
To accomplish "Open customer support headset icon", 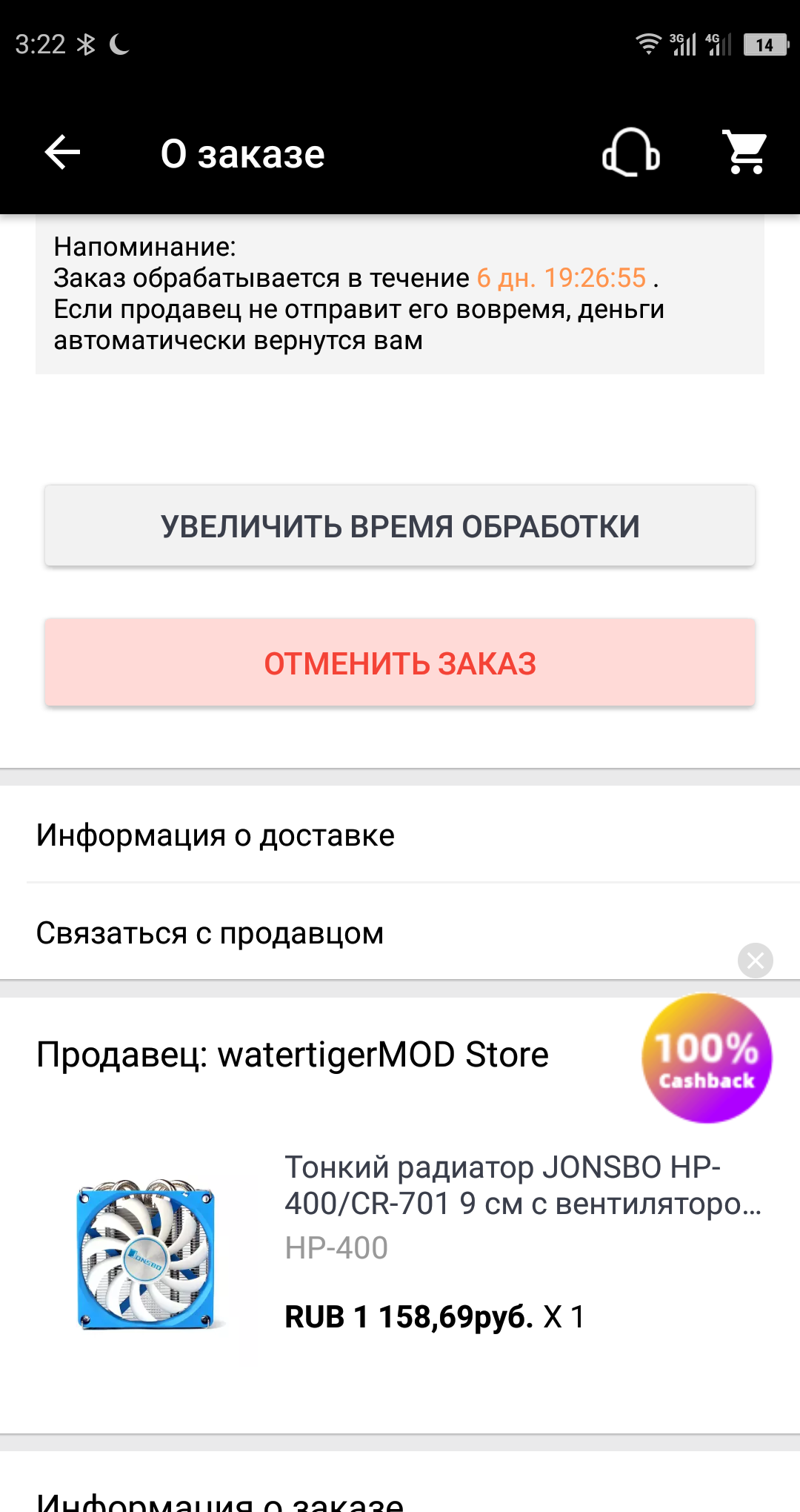I will click(x=631, y=153).
